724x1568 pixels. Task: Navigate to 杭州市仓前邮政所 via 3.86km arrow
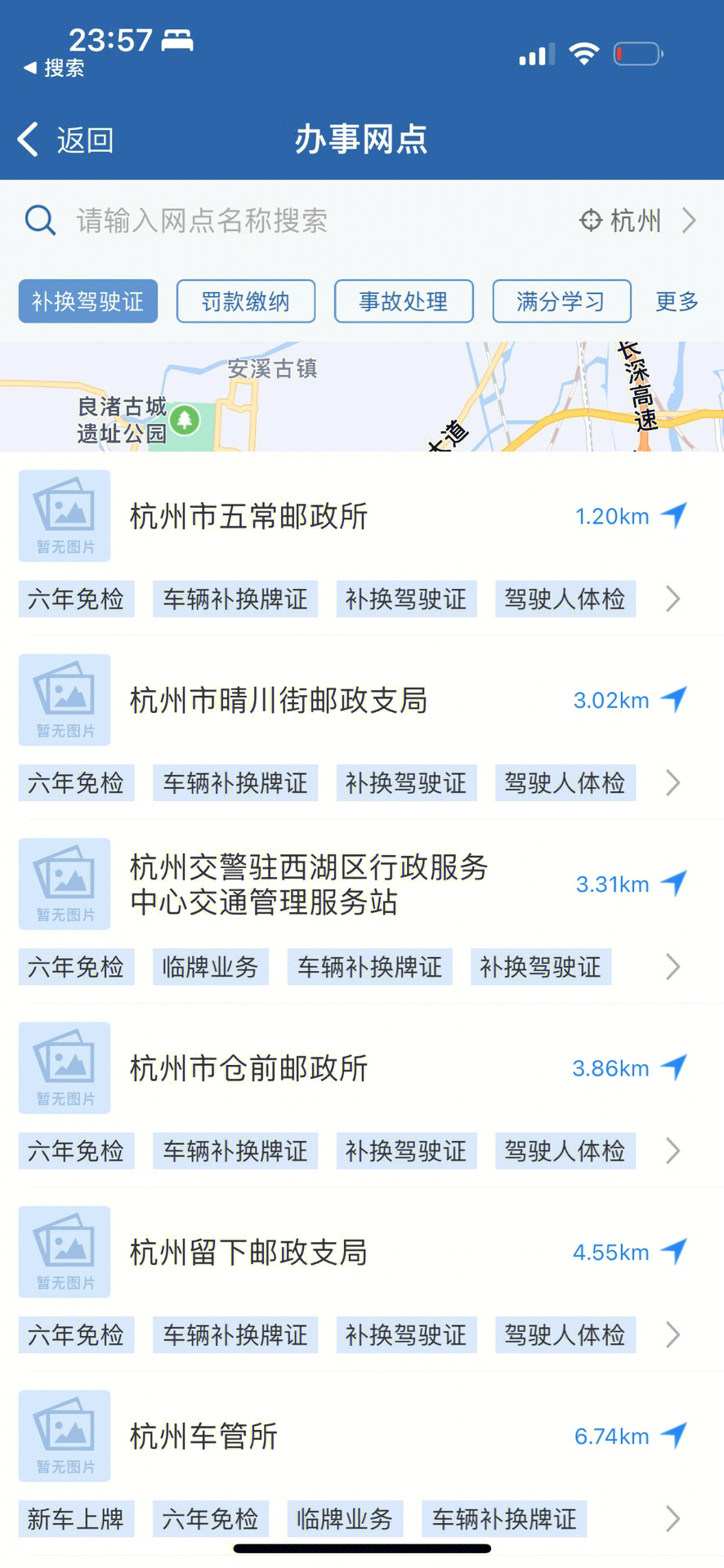pos(673,1067)
